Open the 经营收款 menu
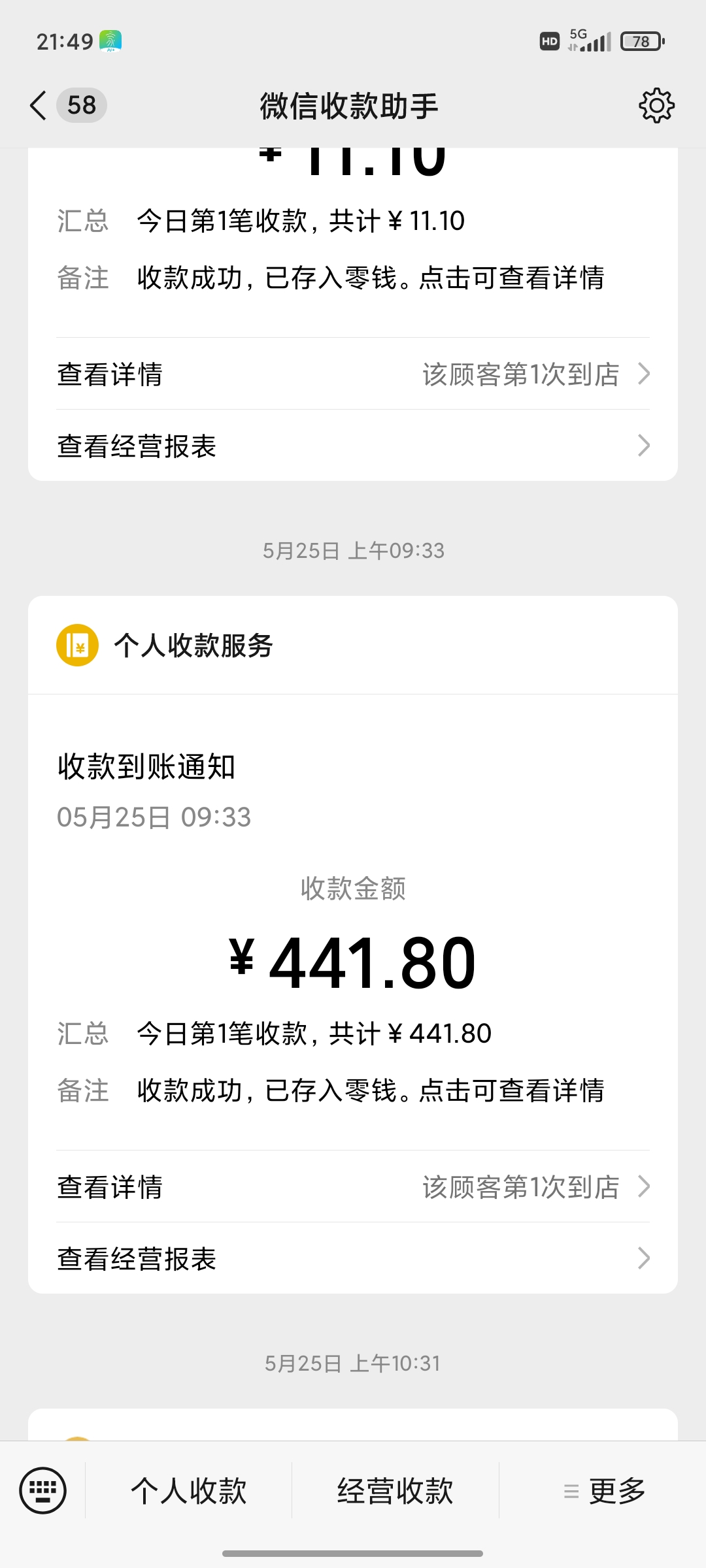Image resolution: width=706 pixels, height=1568 pixels. point(395,1491)
